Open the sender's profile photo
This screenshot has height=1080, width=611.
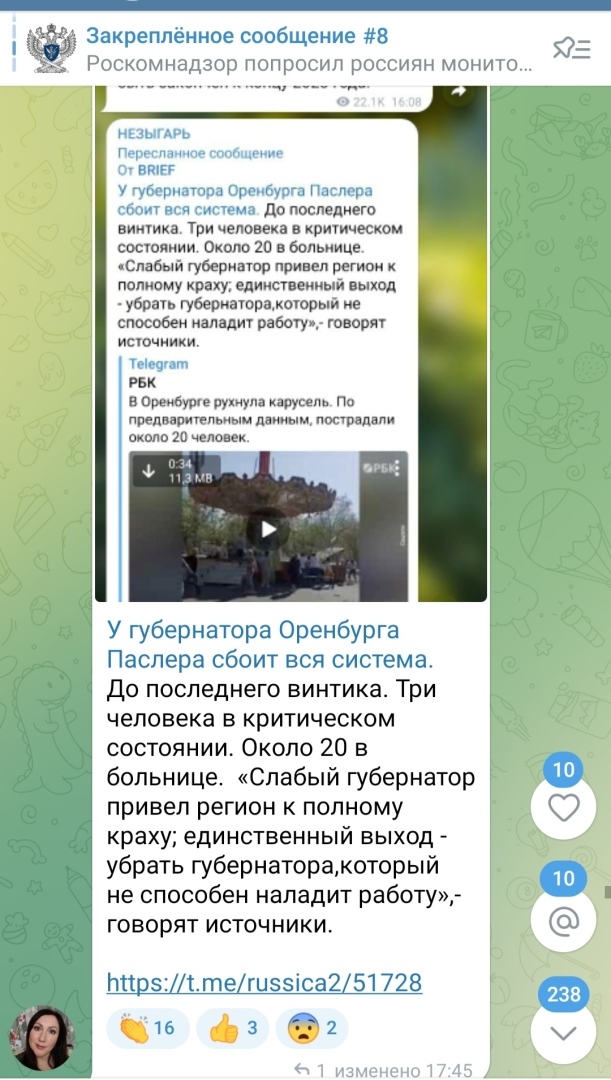(41, 1038)
